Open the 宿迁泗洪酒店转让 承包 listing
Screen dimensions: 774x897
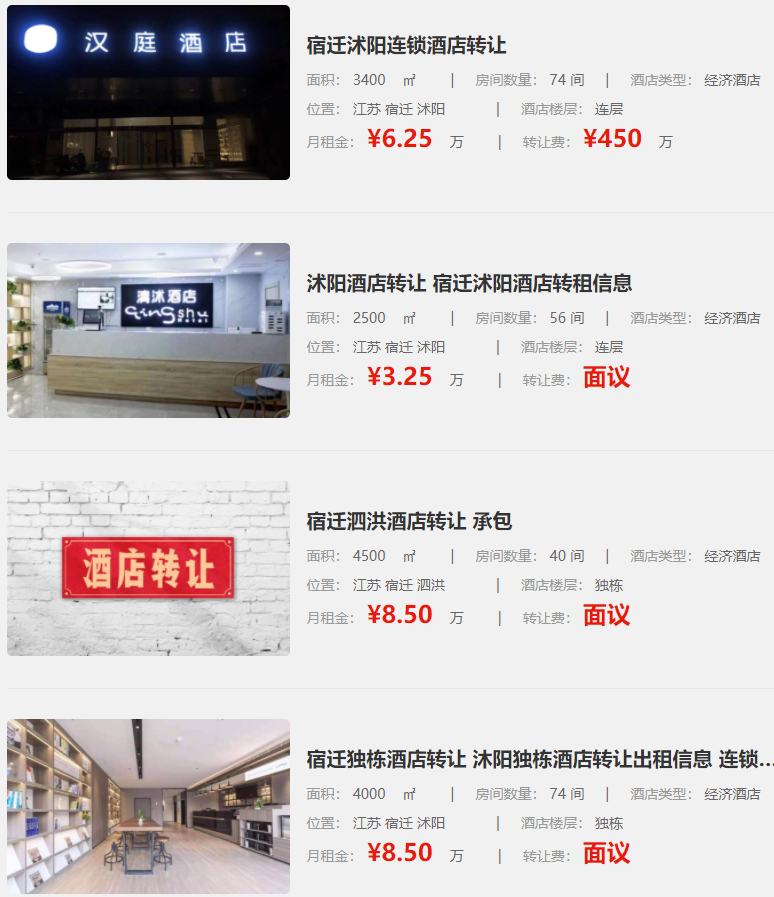click(x=409, y=522)
